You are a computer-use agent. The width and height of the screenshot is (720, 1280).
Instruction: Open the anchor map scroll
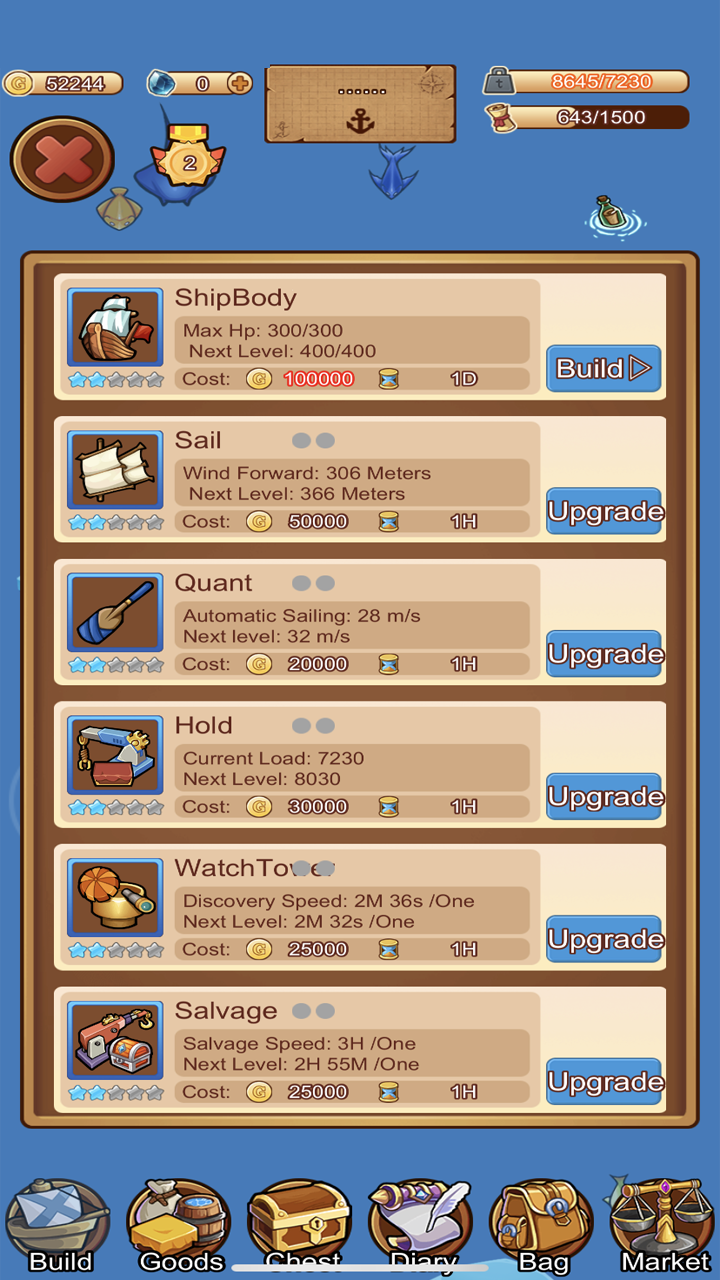pyautogui.click(x=360, y=105)
